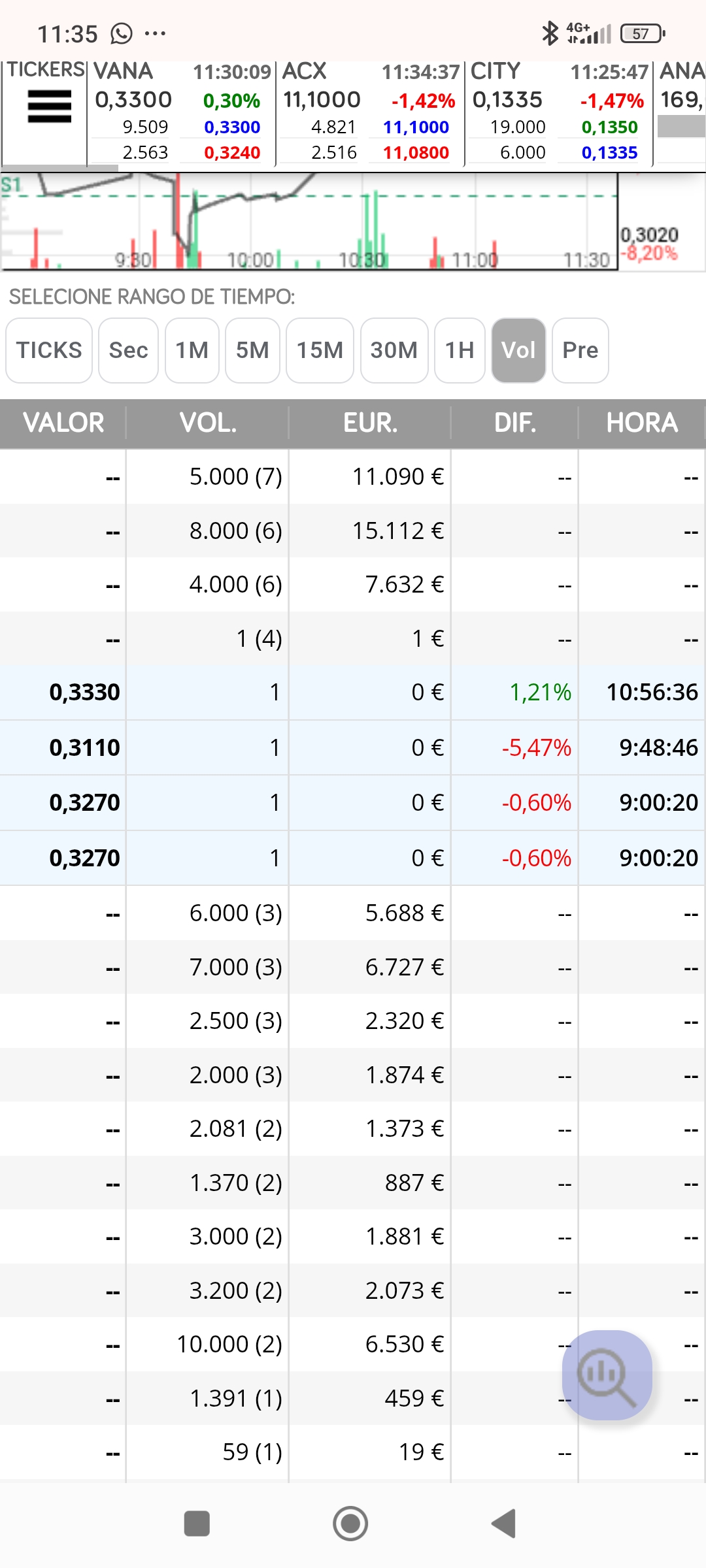Viewport: 706px width, 1568px height.
Task: Choose the 1M time range
Action: tap(192, 350)
